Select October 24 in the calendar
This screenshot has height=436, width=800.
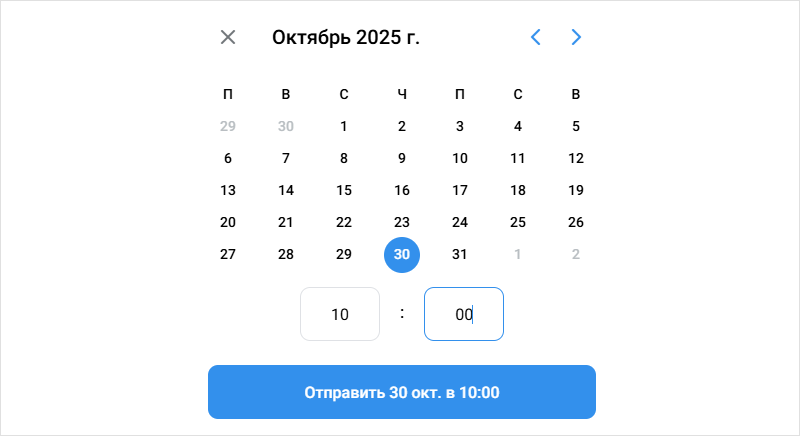click(x=460, y=222)
